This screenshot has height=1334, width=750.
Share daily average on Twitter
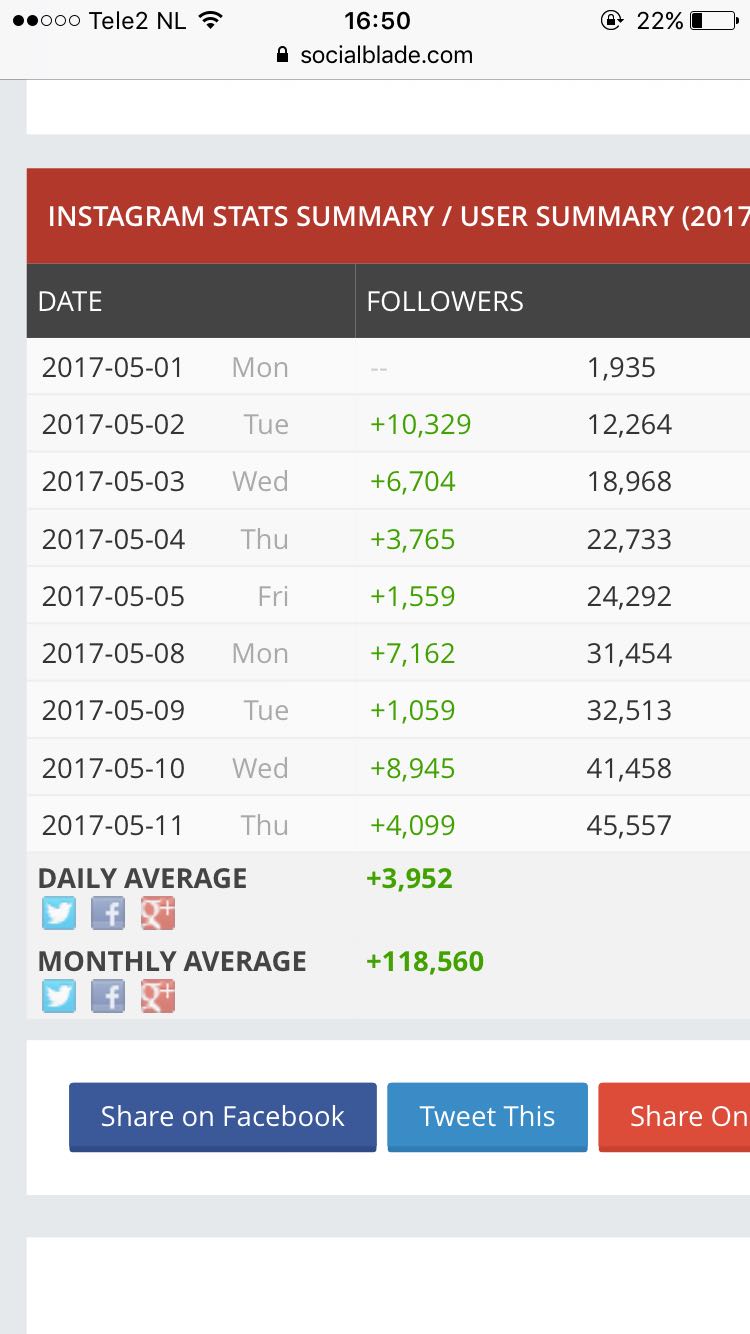pos(59,913)
